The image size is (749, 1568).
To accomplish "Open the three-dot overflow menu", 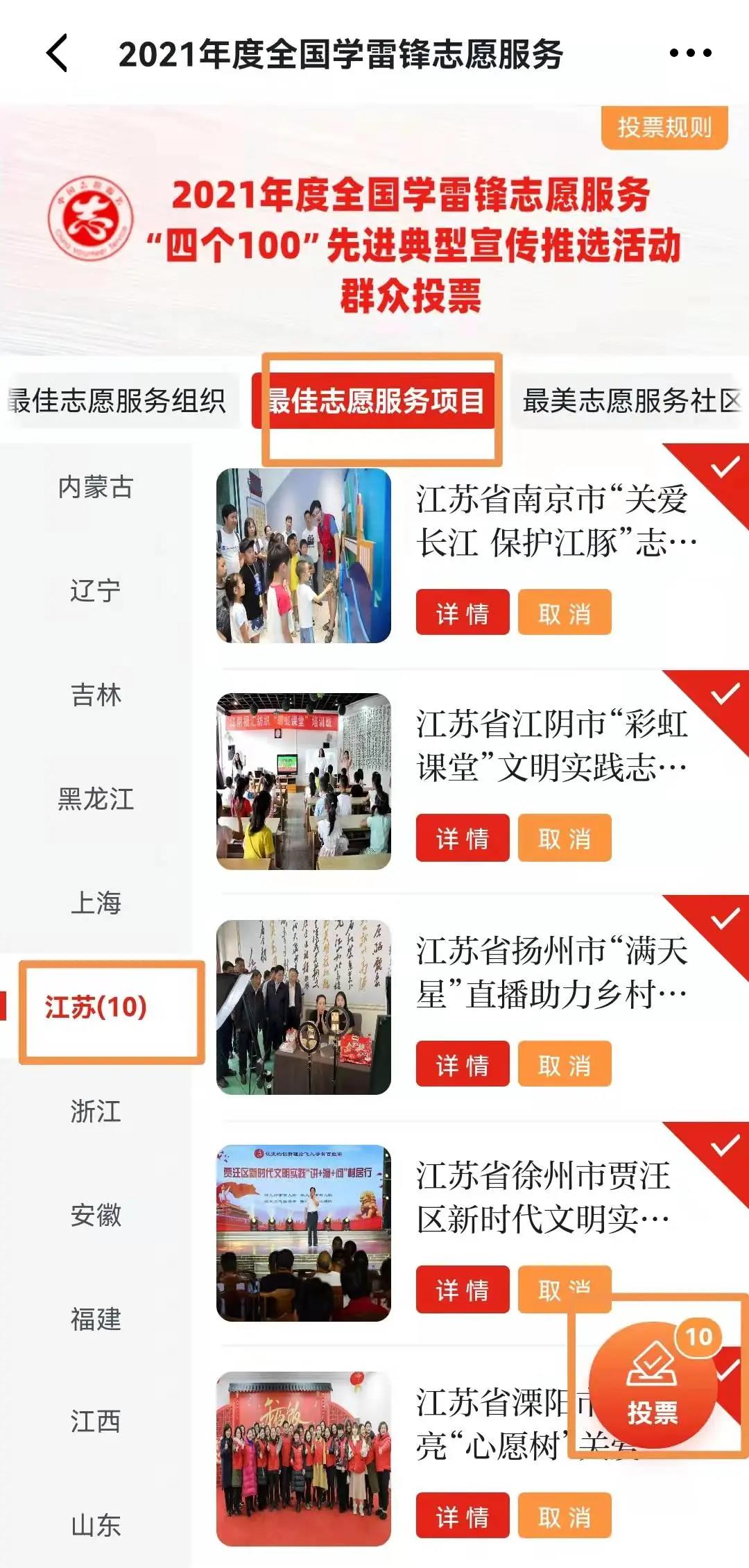I will coord(690,53).
